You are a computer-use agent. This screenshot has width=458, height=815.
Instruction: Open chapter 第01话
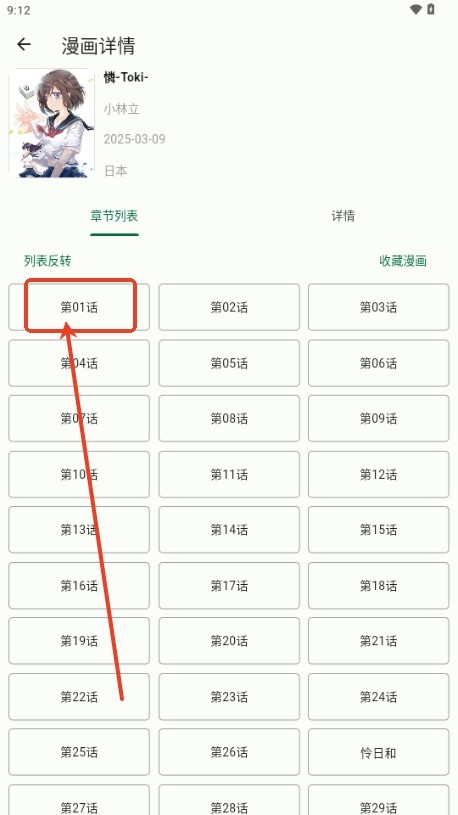(x=79, y=307)
